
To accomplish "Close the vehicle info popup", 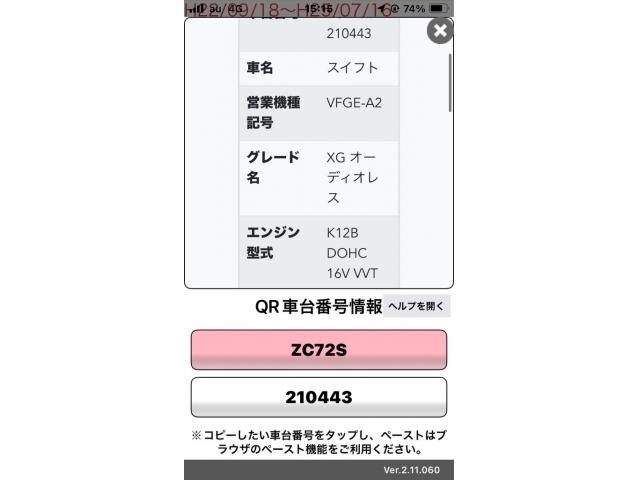I will click(x=439, y=31).
